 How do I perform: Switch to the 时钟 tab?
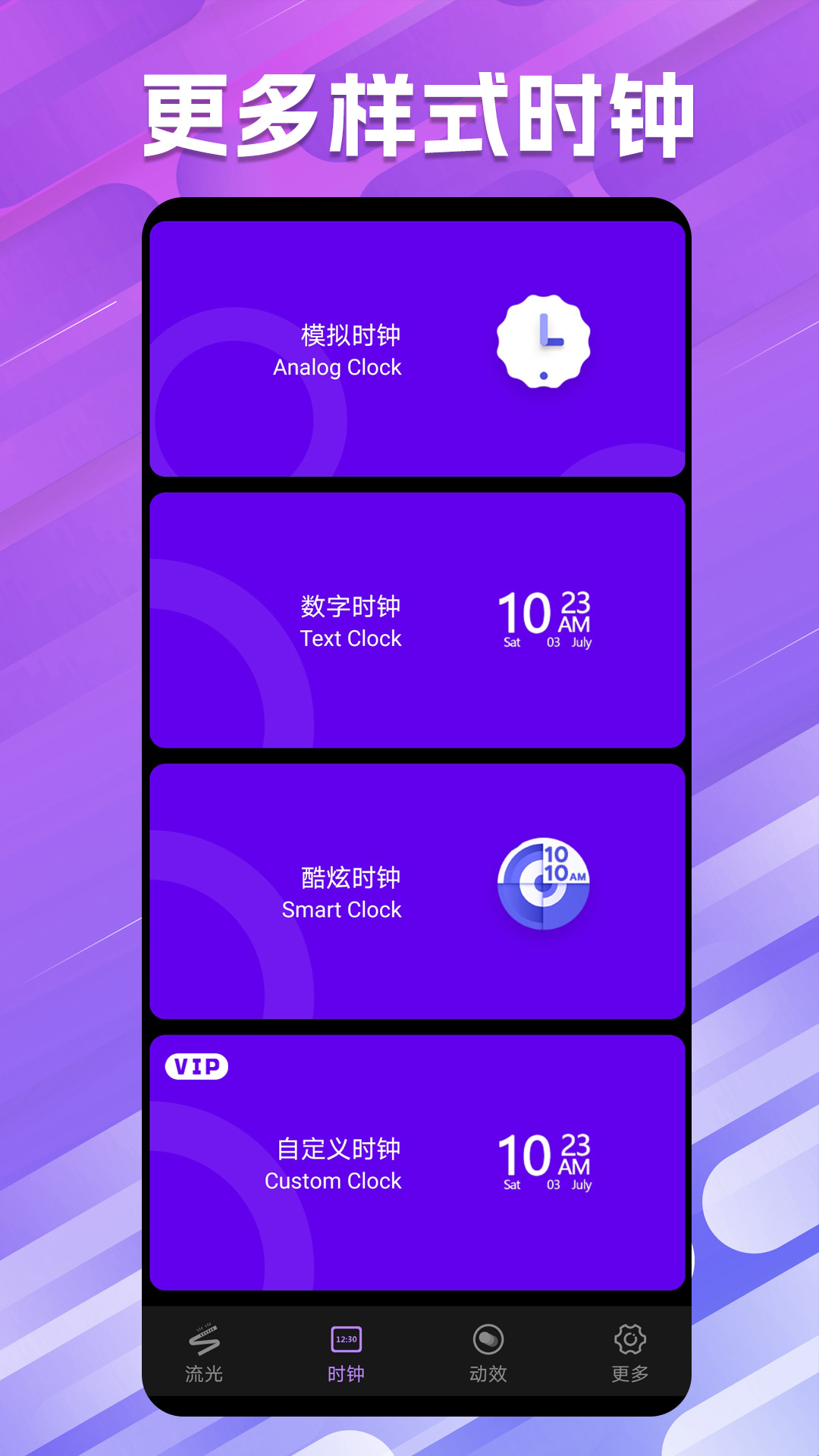click(x=347, y=1357)
